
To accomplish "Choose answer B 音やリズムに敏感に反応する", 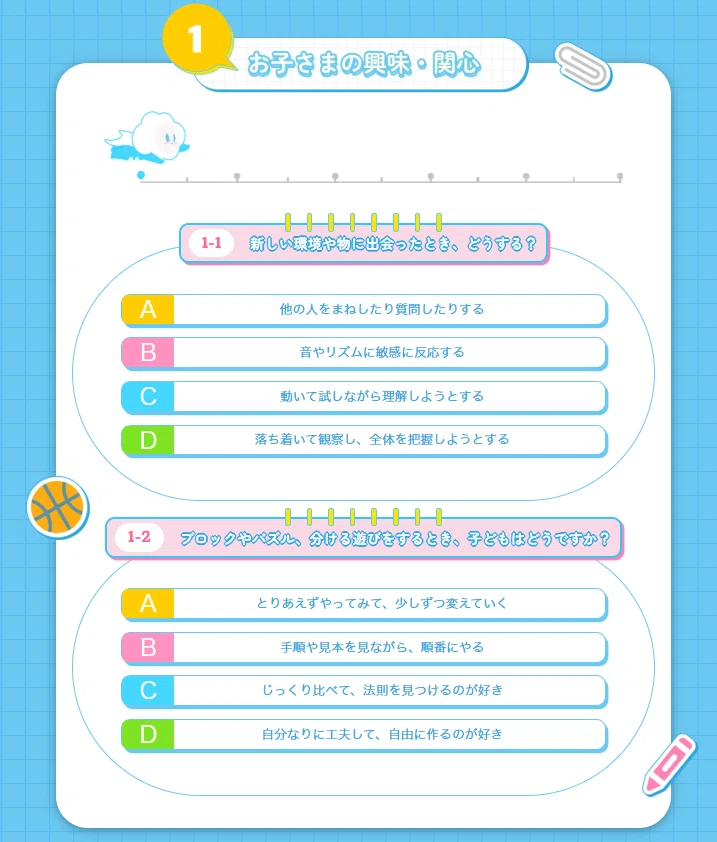I will (x=364, y=353).
